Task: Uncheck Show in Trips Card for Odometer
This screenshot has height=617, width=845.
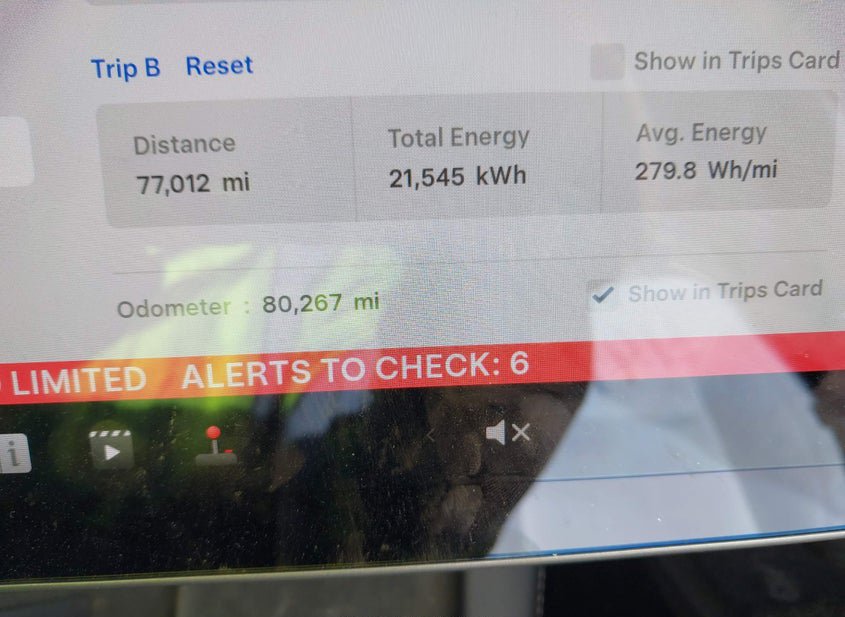Action: 603,295
